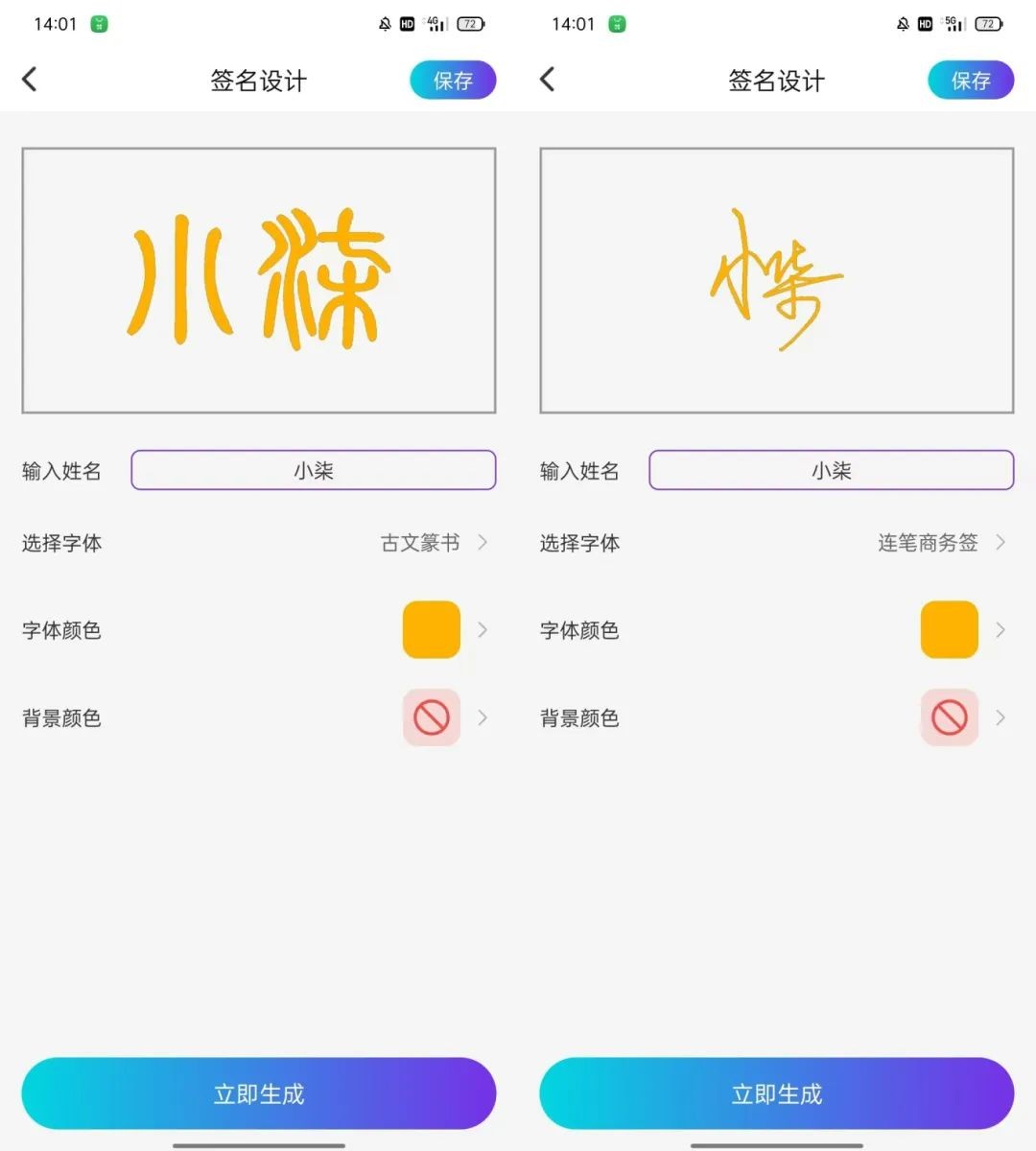Edit the name field above 连笔商务签

tap(831, 470)
